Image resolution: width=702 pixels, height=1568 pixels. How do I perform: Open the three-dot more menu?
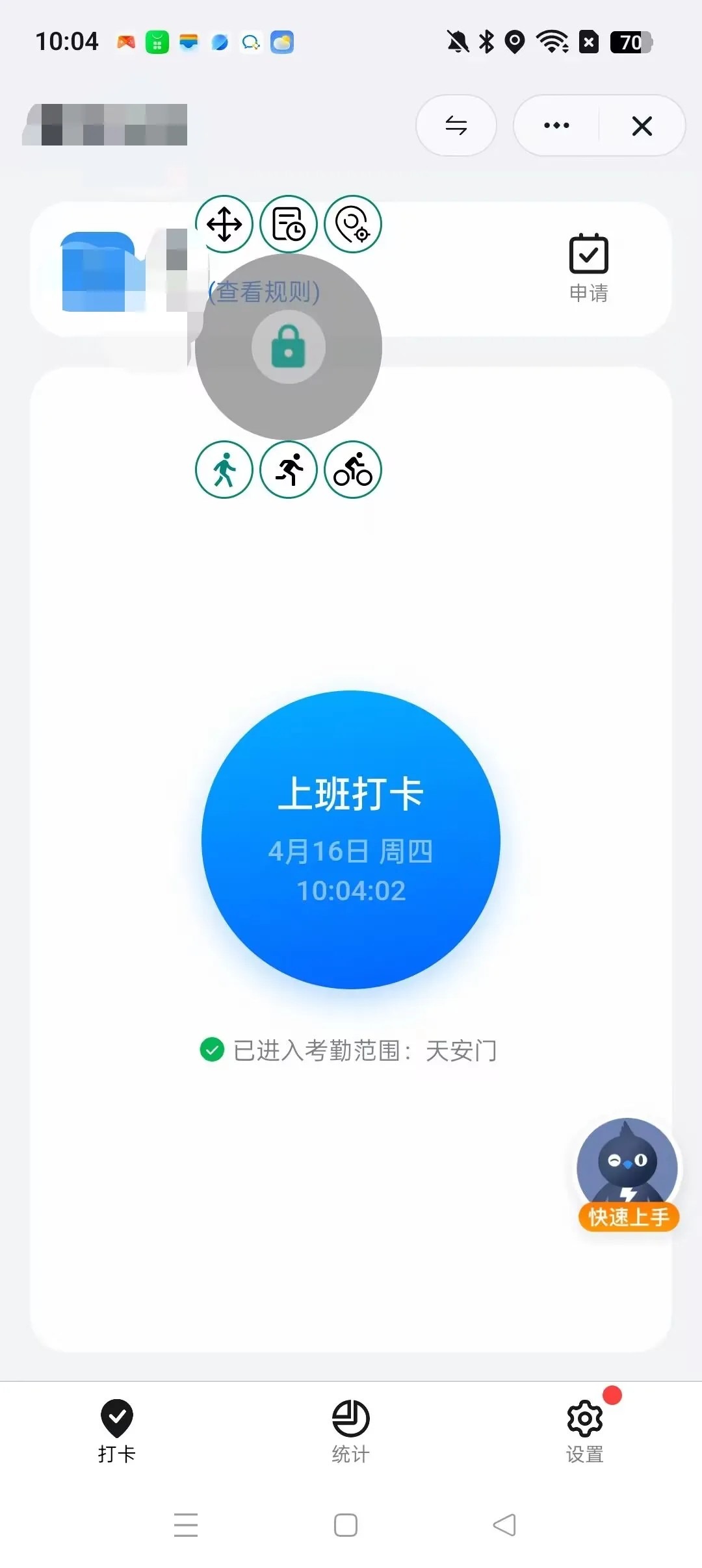point(556,126)
